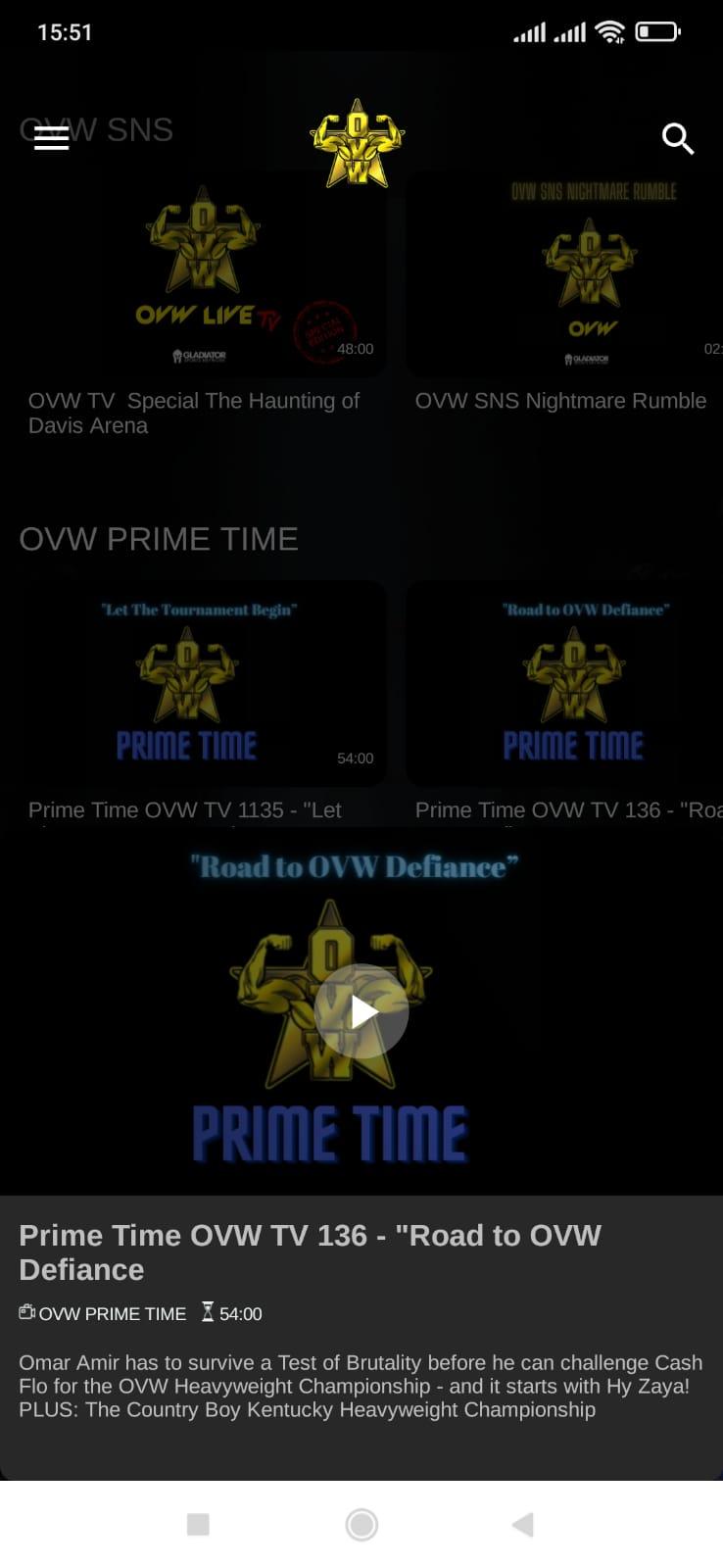Viewport: 723px width, 1568px height.
Task: Play the Road to OVW Defiance preview
Action: (x=361, y=1011)
